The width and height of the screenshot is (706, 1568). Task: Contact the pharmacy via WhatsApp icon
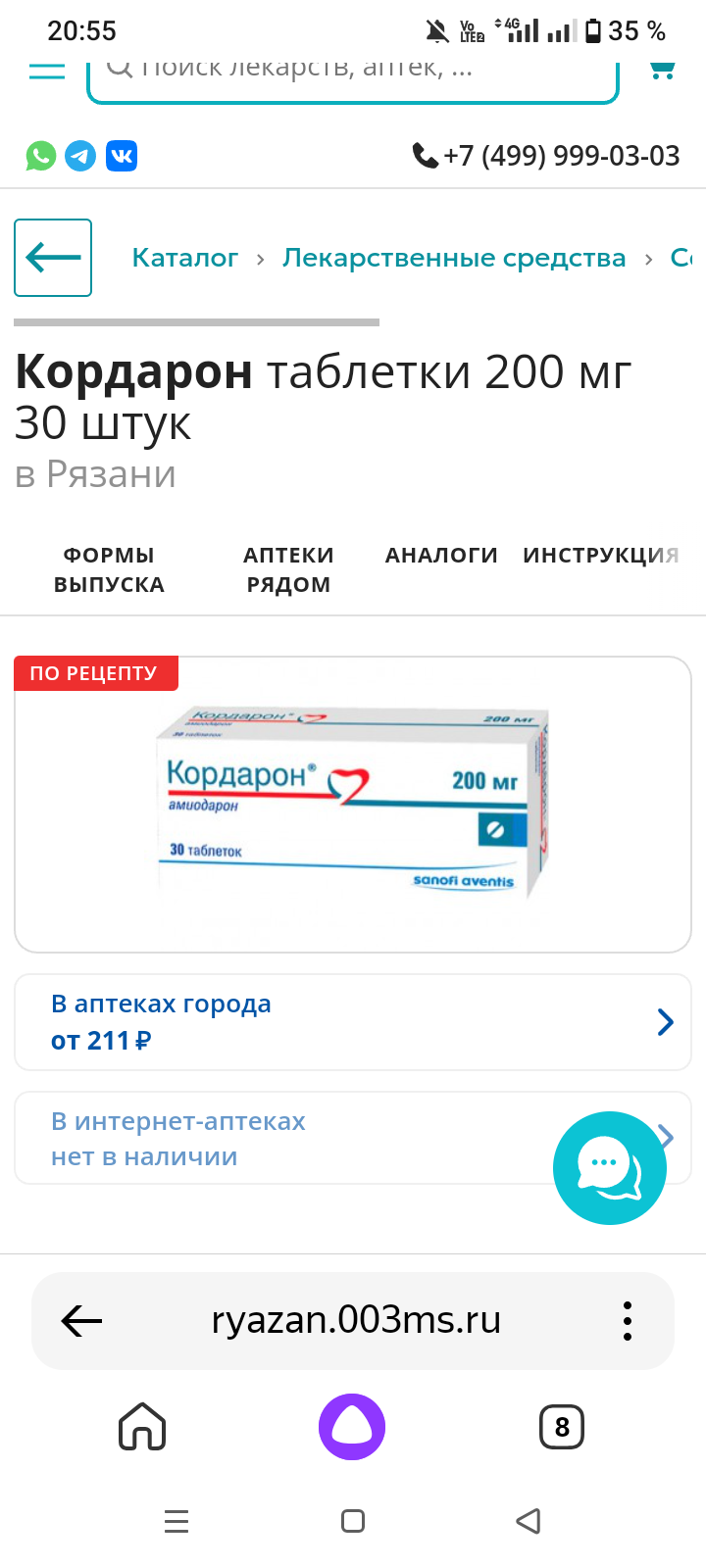click(41, 156)
